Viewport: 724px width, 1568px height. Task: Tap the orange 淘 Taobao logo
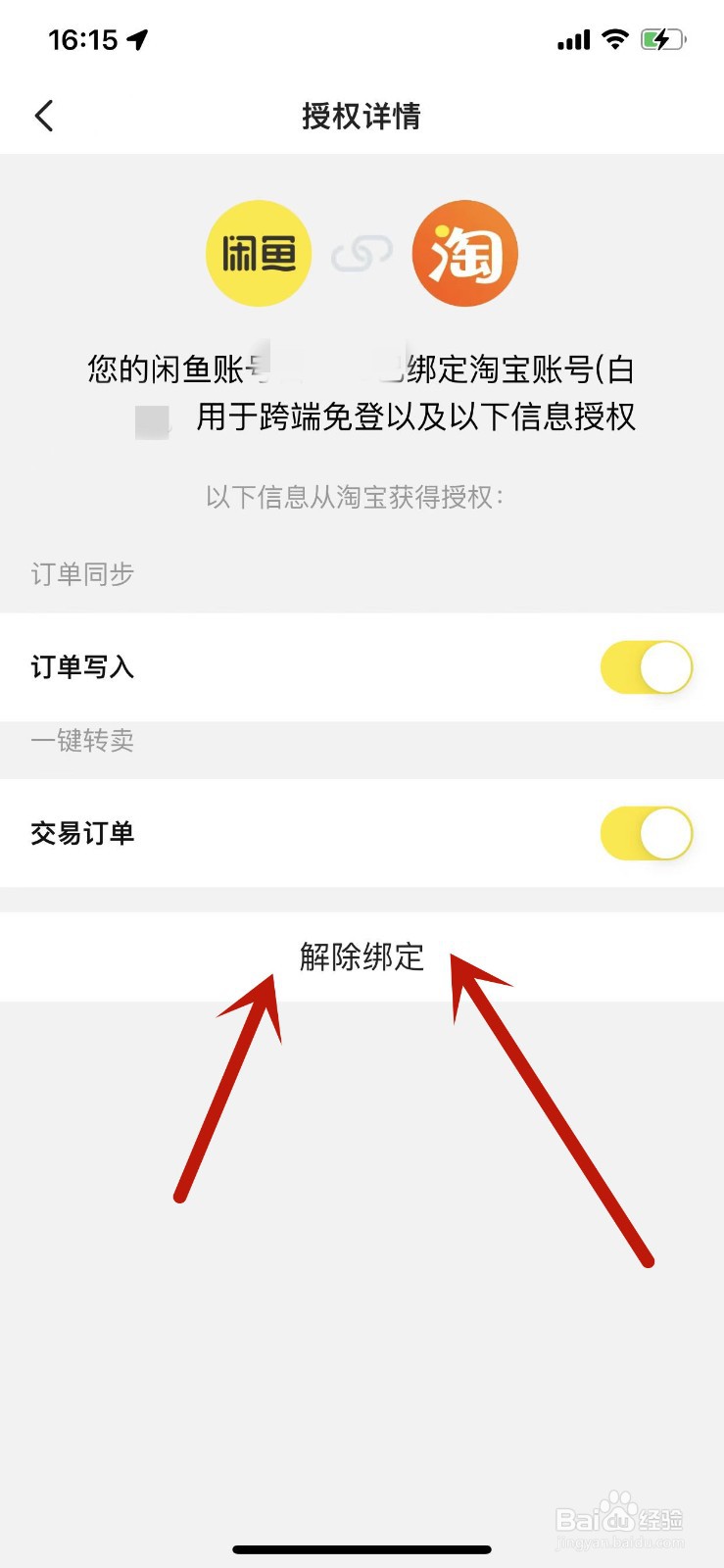coord(464,253)
